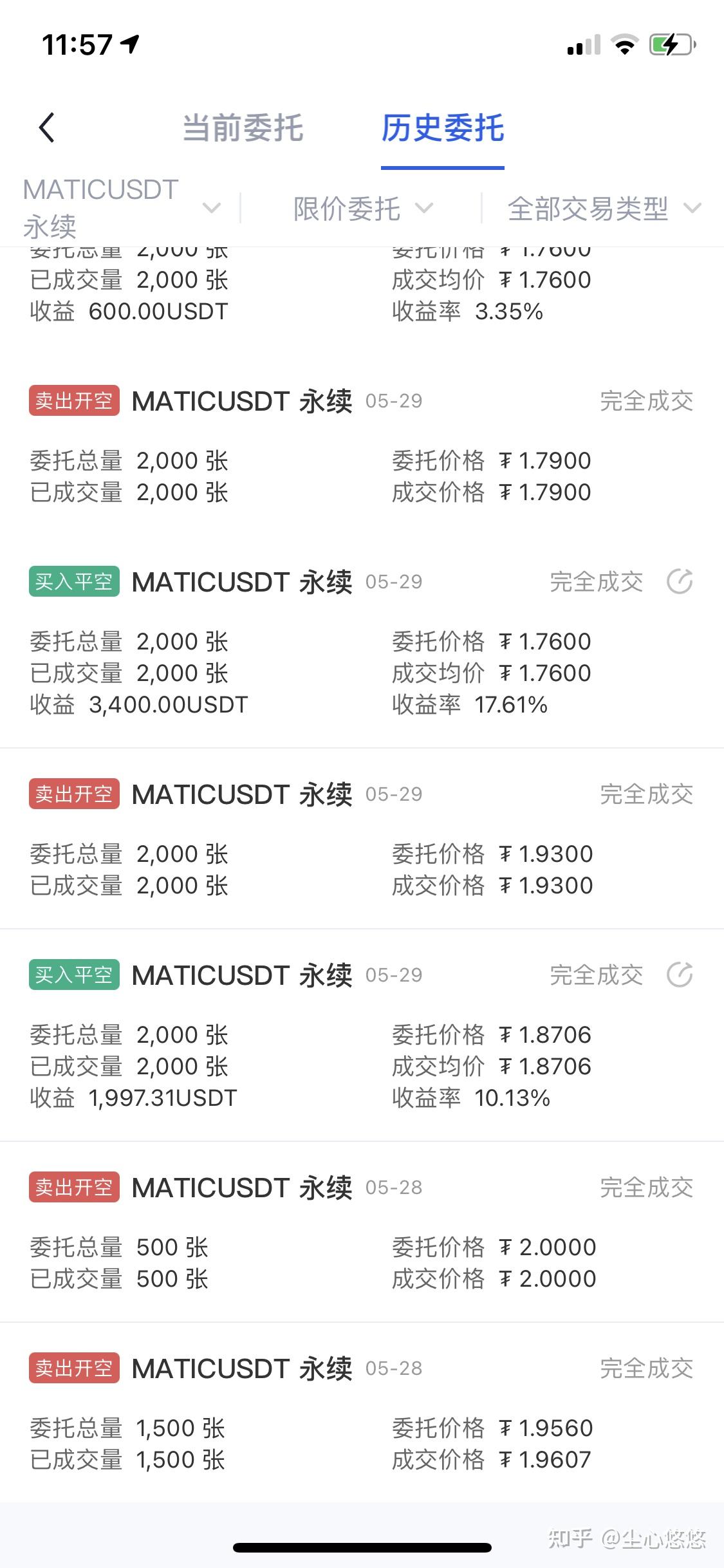Tap the re-order icon on the 10.13% profit order
Screen dimensions: 724x1568
[x=680, y=975]
